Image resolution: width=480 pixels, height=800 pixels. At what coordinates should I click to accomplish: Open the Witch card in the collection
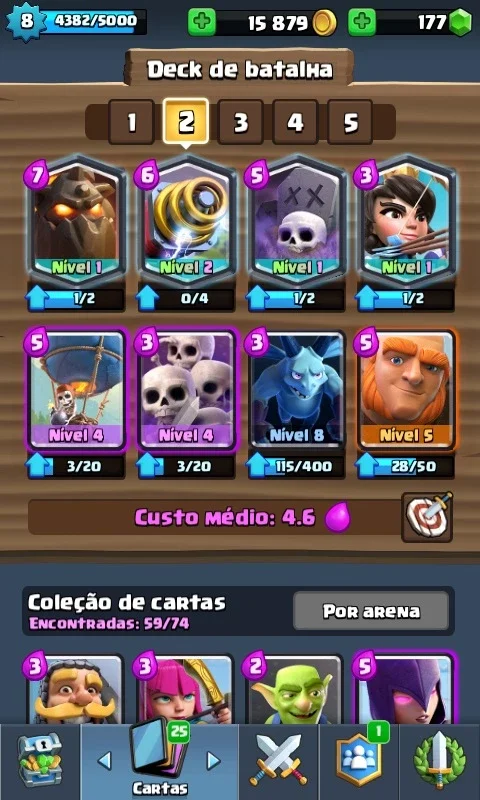point(406,689)
